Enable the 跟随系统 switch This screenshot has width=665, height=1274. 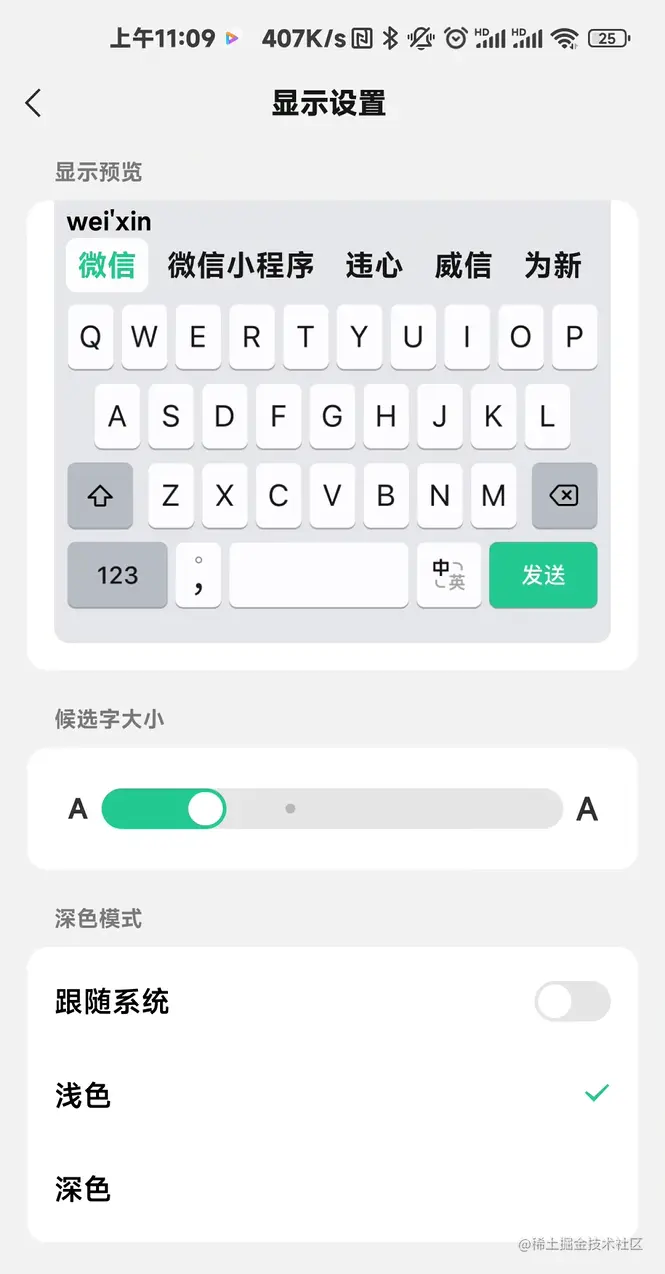click(571, 1001)
